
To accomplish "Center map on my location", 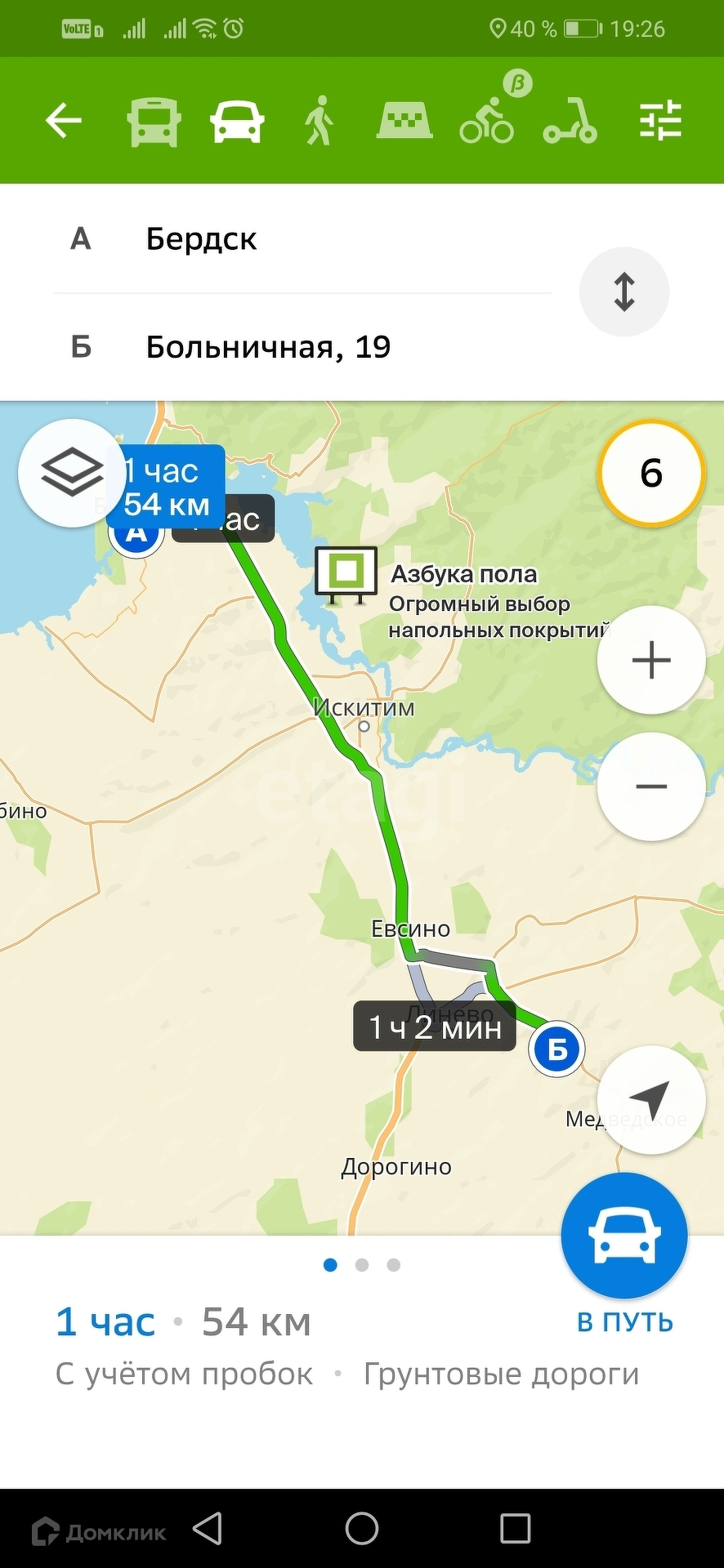I will pos(651,1099).
